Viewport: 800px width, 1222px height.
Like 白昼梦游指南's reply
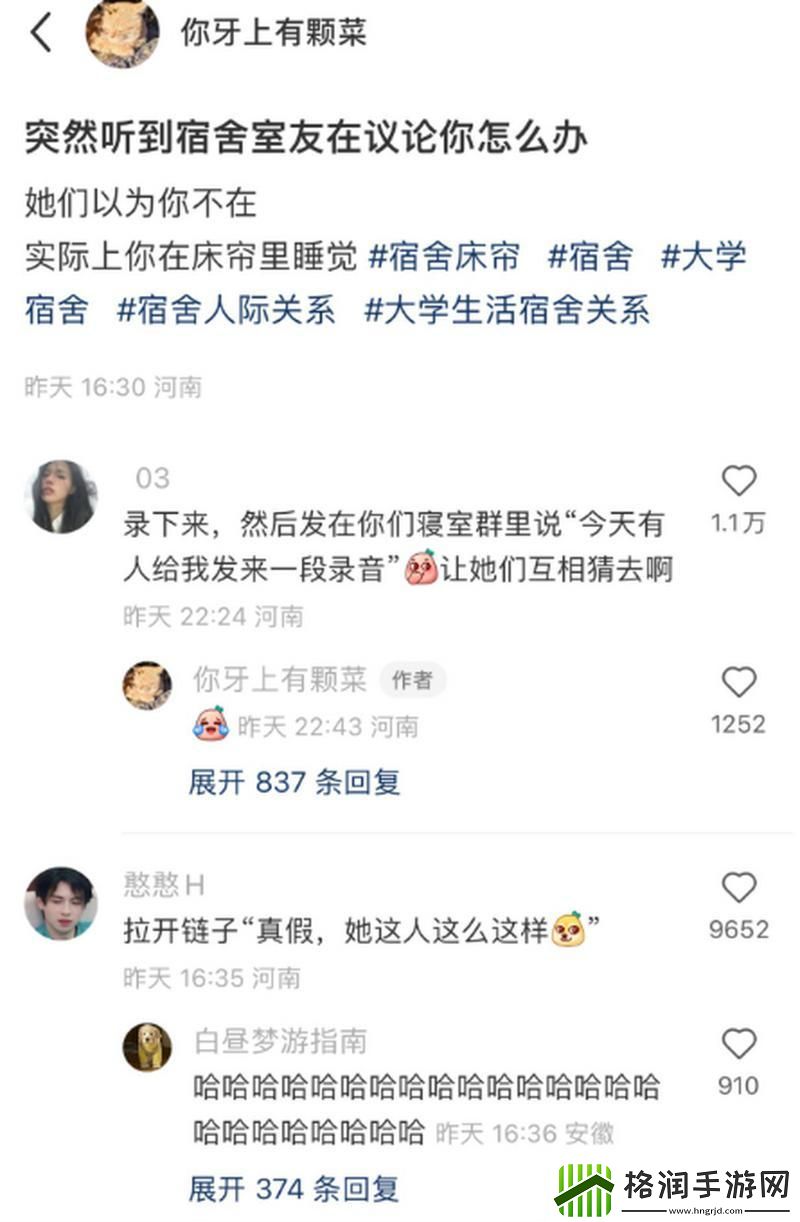738,1045
